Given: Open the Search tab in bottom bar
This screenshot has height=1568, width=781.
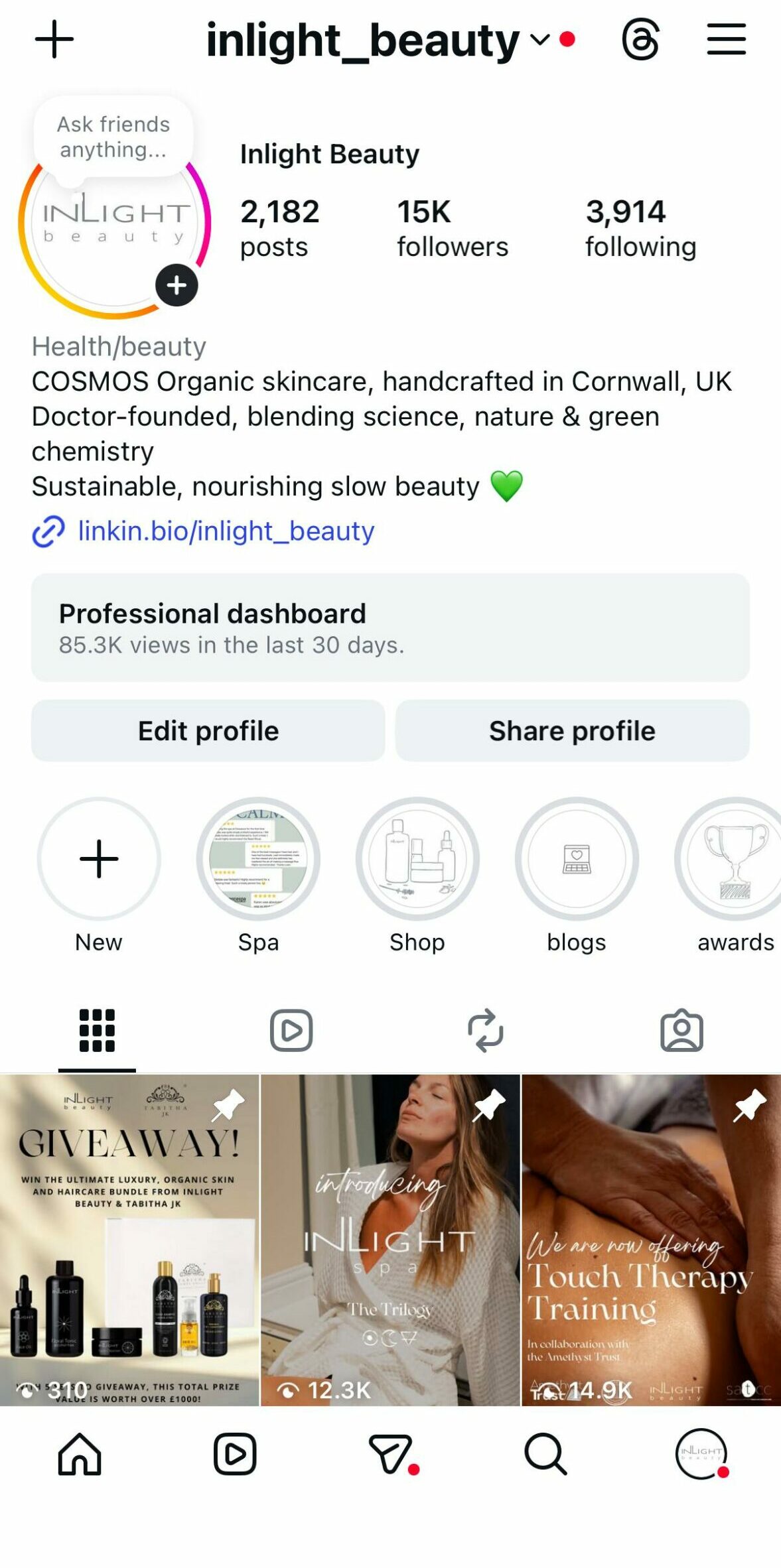Looking at the screenshot, I should point(545,1454).
